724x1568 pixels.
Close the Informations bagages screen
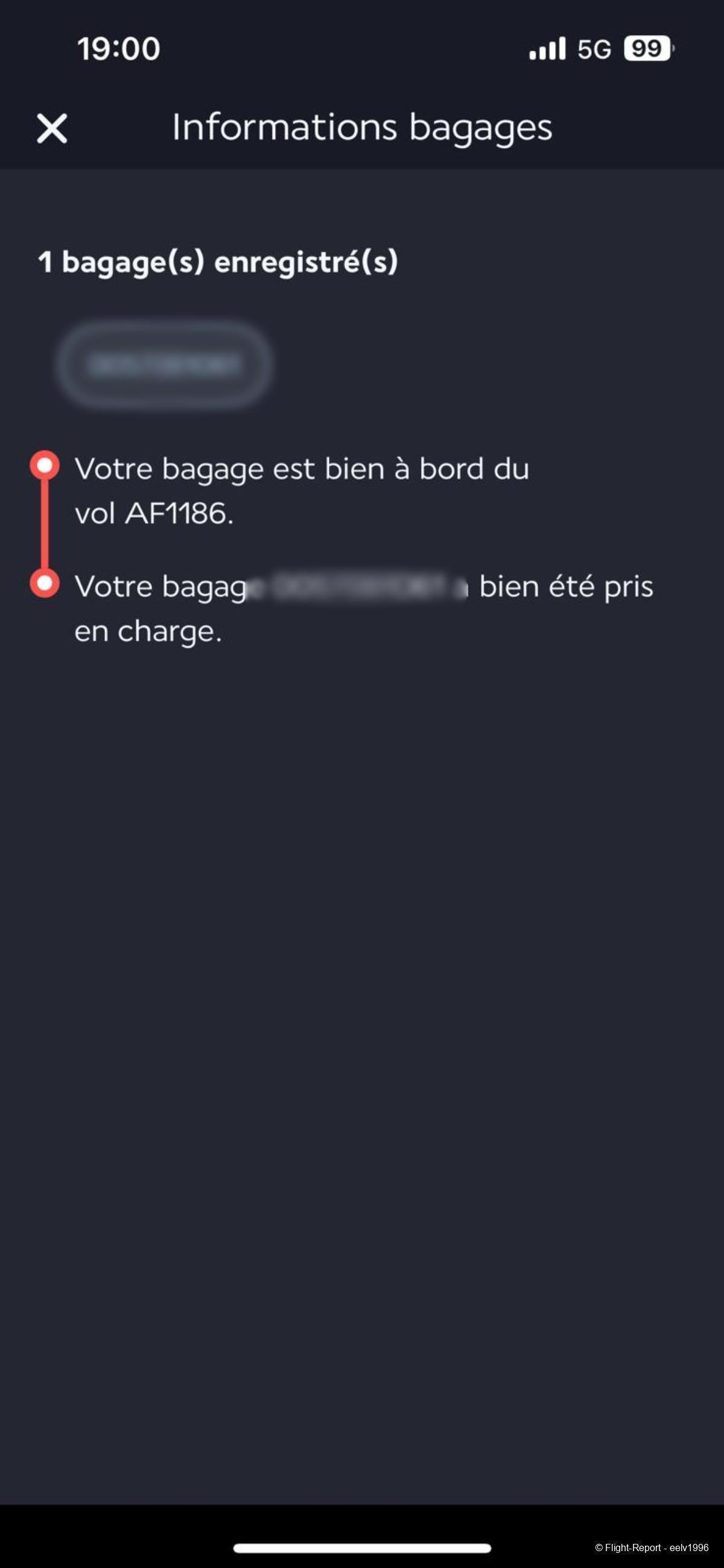[x=52, y=129]
